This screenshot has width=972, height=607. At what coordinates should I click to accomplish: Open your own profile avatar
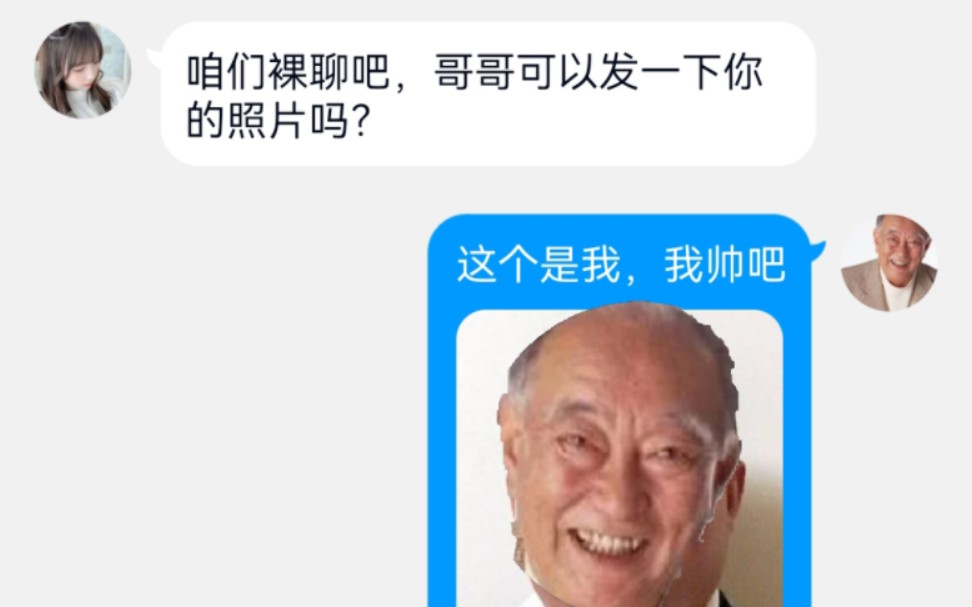pos(889,263)
